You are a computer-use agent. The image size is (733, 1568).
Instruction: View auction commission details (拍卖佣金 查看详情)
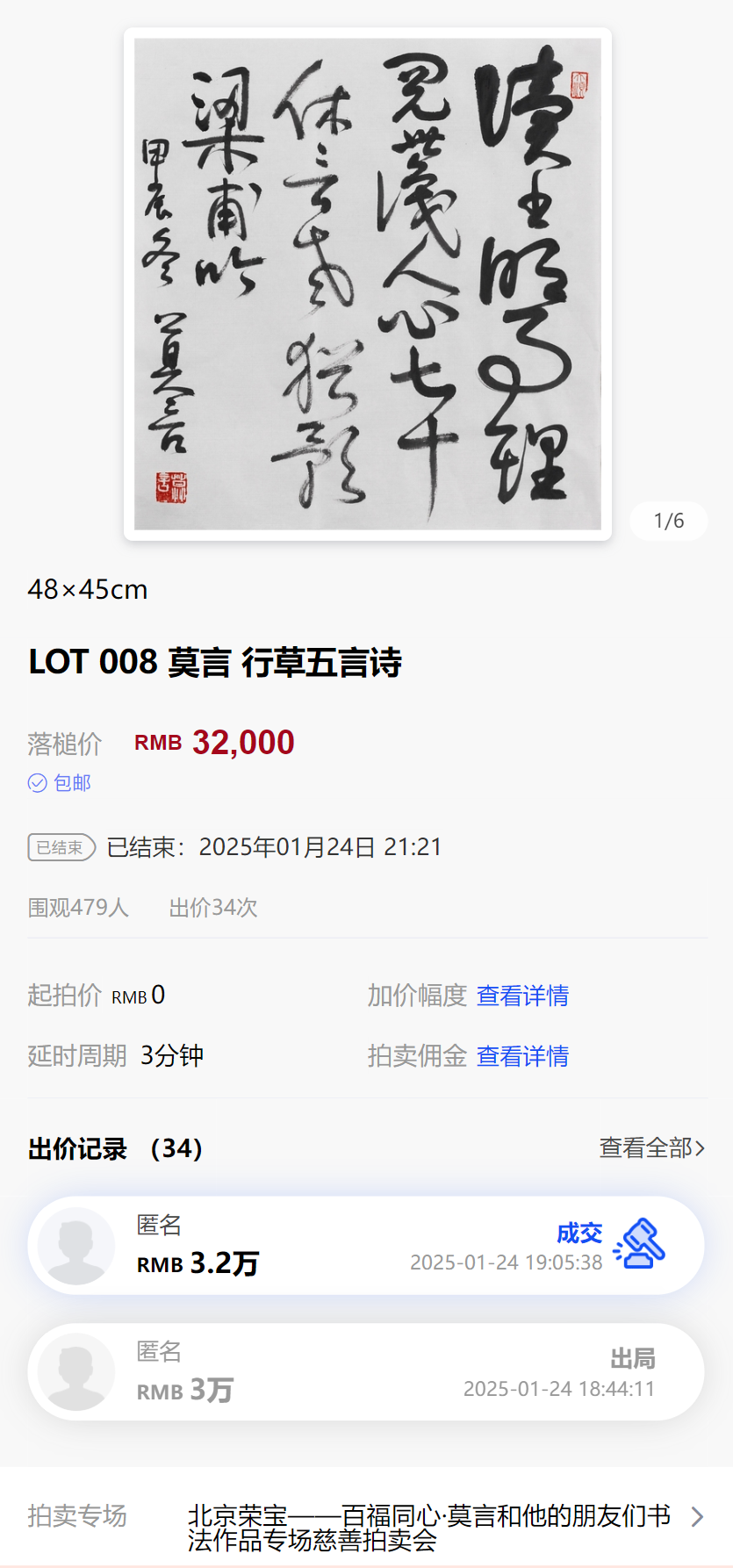pyautogui.click(x=522, y=1055)
